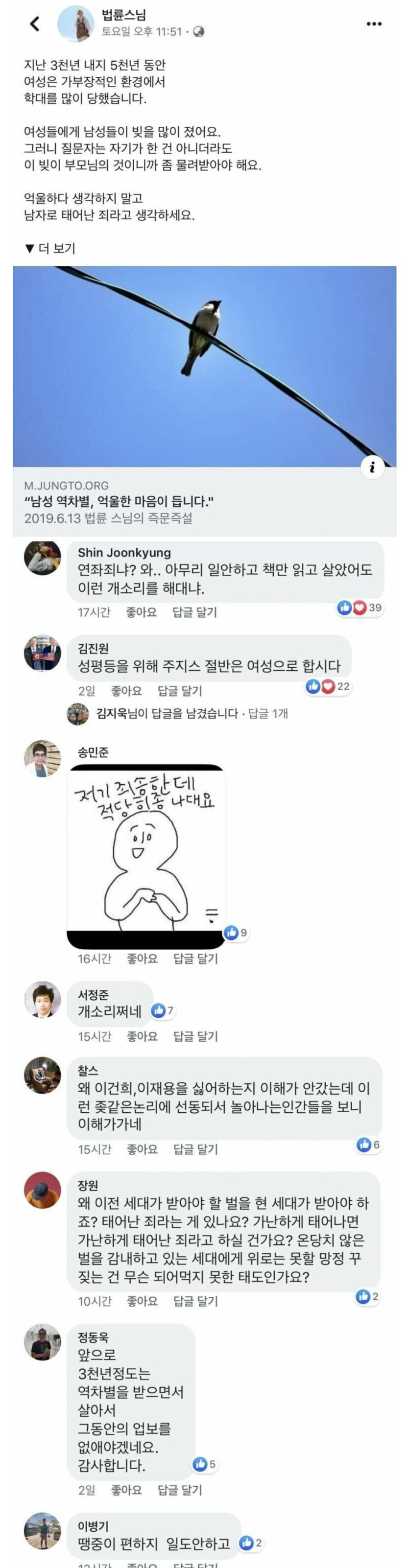This screenshot has height=1568, width=409.
Task: Tap the info icon on the bird photo
Action: (x=372, y=467)
